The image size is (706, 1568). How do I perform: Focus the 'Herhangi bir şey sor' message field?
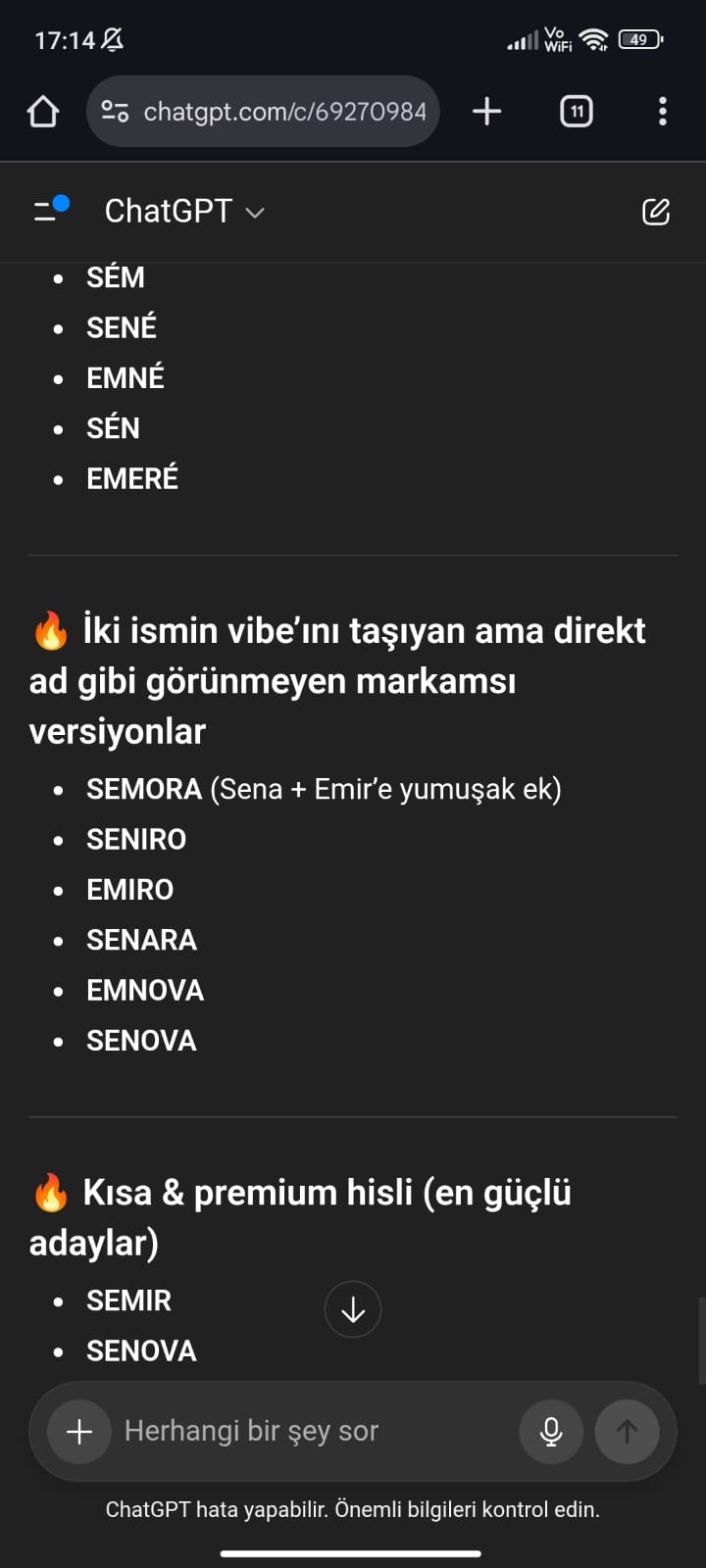314,1432
